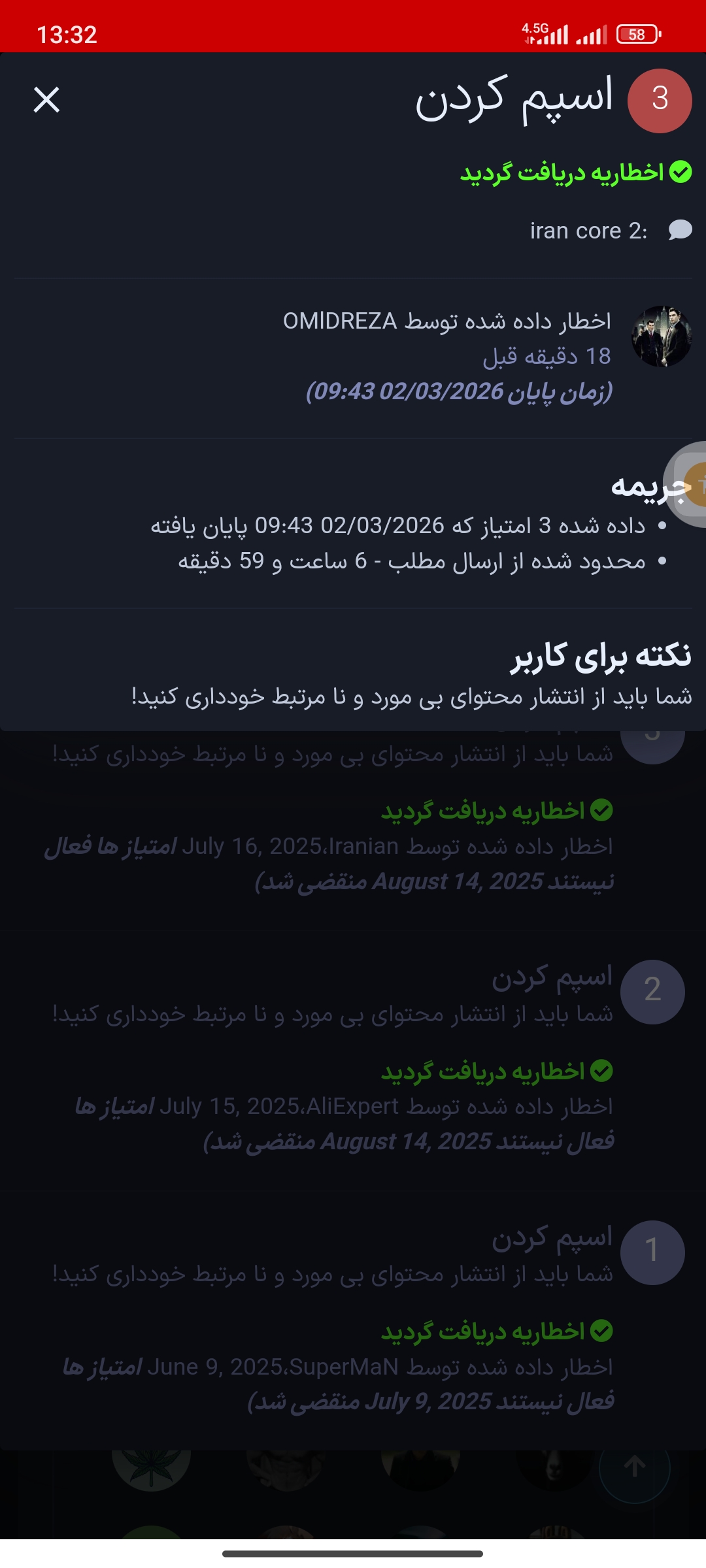Open warning 2 given by AliExpert
Image resolution: width=706 pixels, height=1568 pixels.
pyautogui.click(x=551, y=977)
